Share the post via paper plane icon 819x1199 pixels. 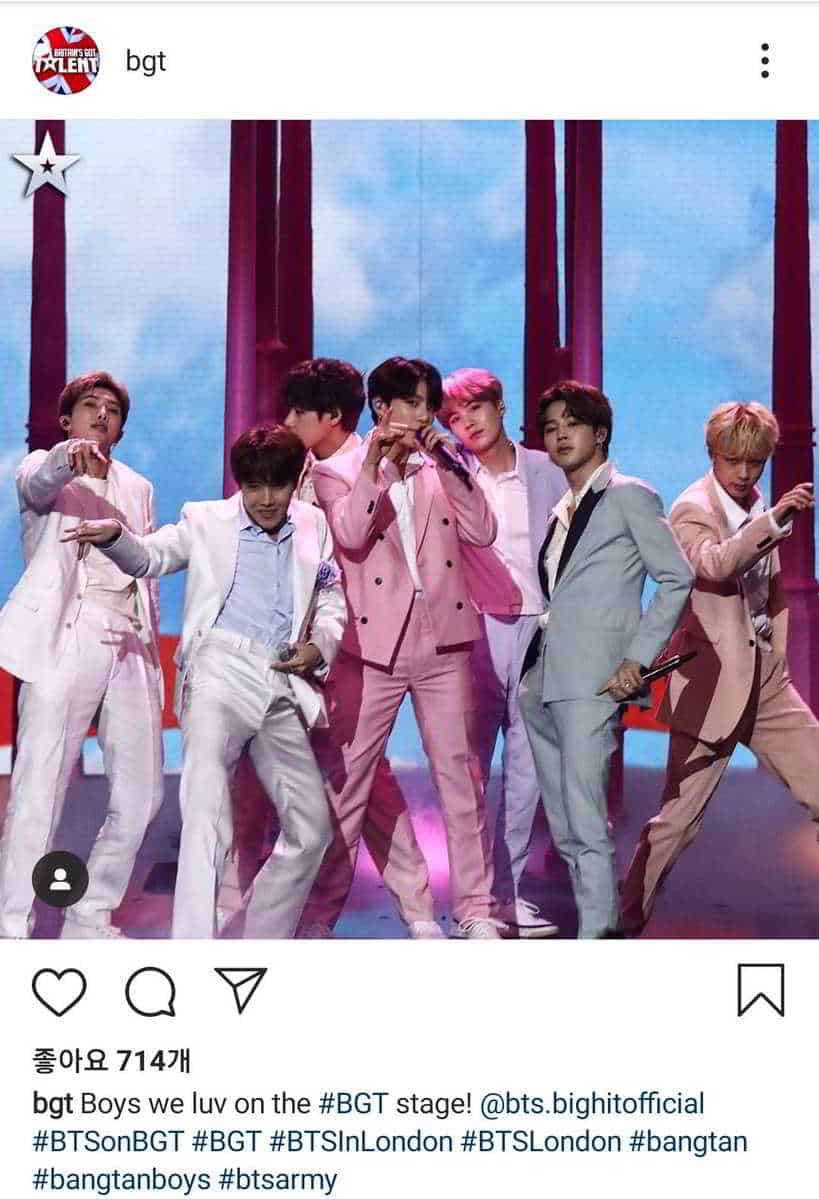(241, 991)
